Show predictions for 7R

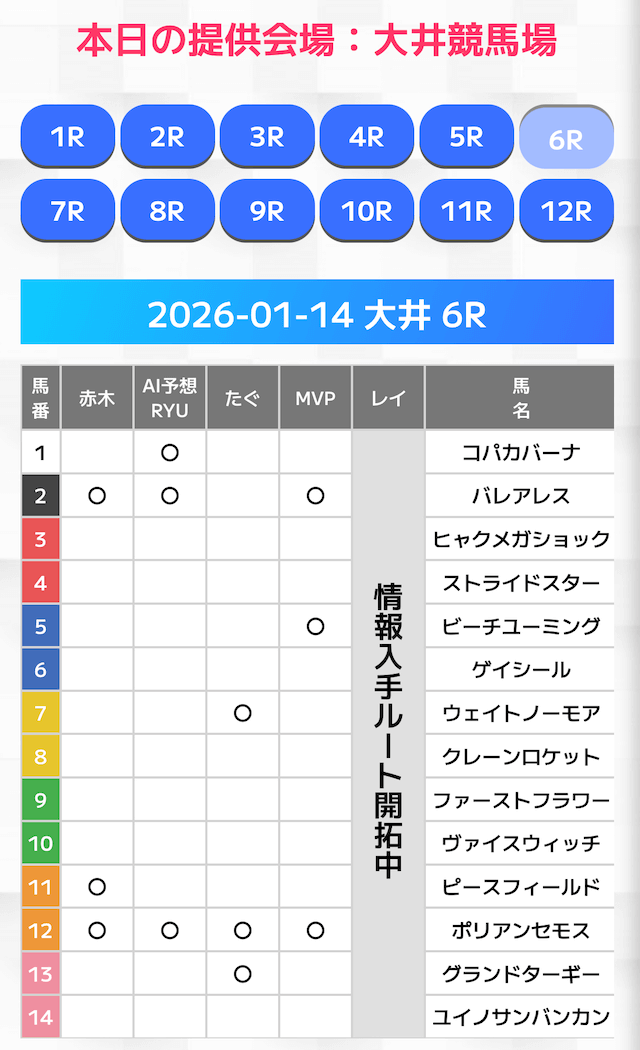[x=67, y=211]
